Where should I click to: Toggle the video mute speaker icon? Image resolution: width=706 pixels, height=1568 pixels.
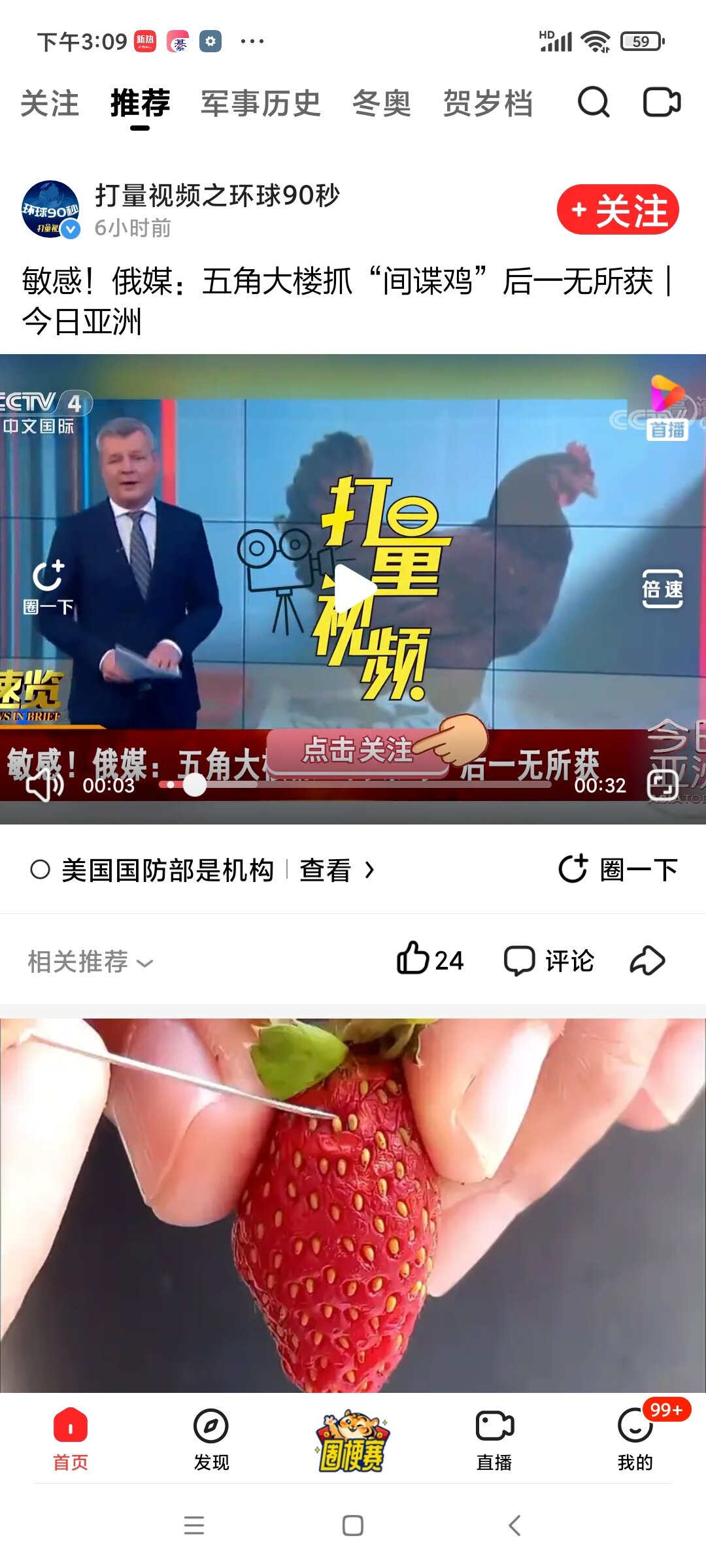click(x=43, y=785)
